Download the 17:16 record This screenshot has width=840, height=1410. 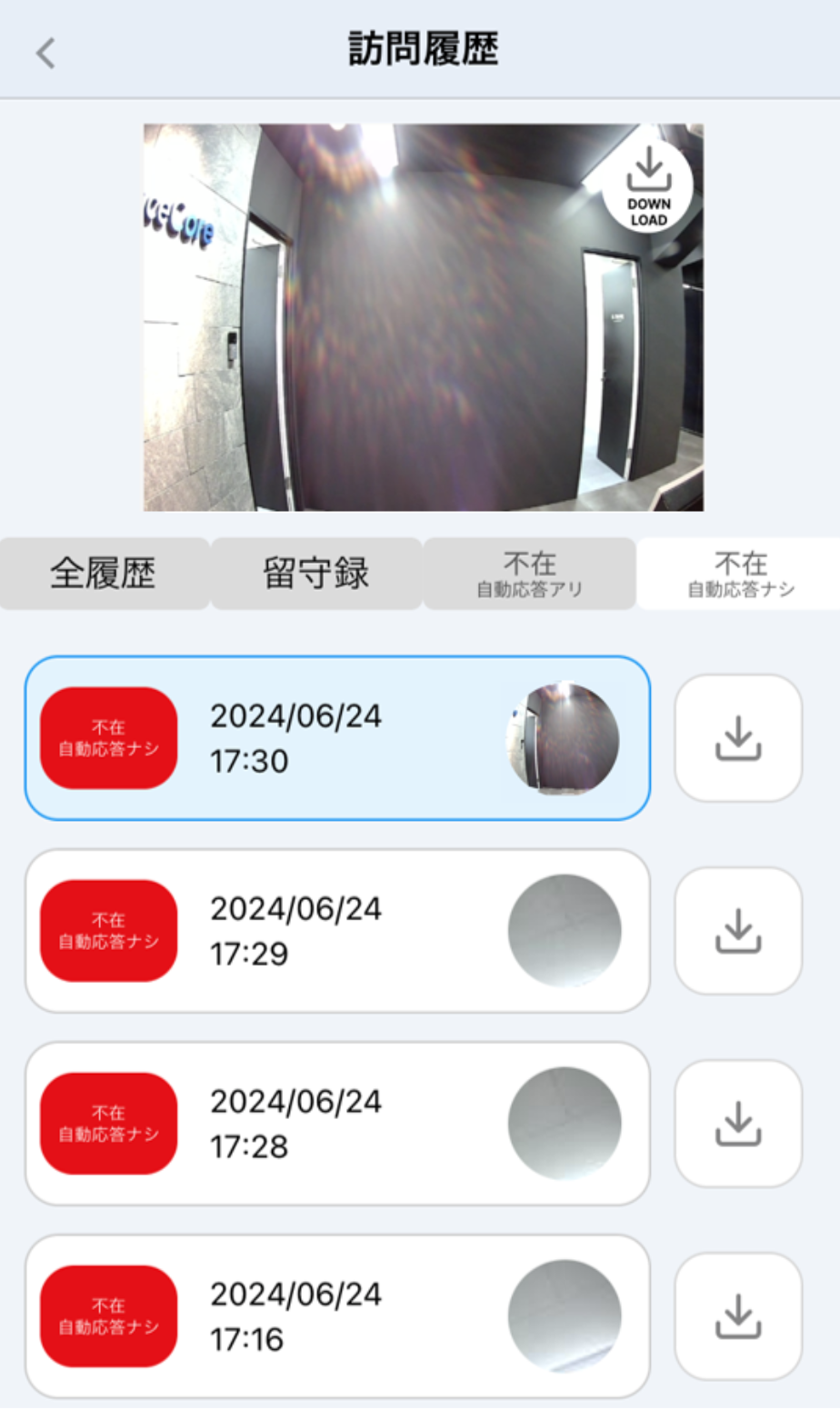point(738,1316)
